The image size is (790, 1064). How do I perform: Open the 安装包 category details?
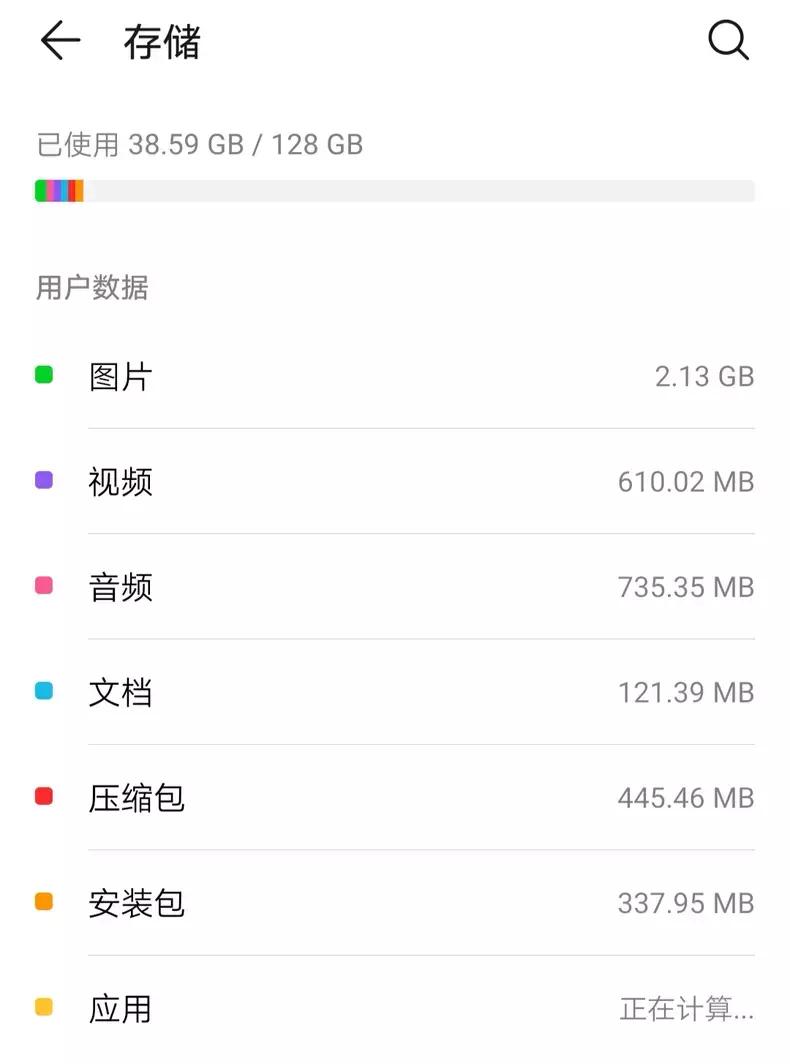tap(395, 902)
